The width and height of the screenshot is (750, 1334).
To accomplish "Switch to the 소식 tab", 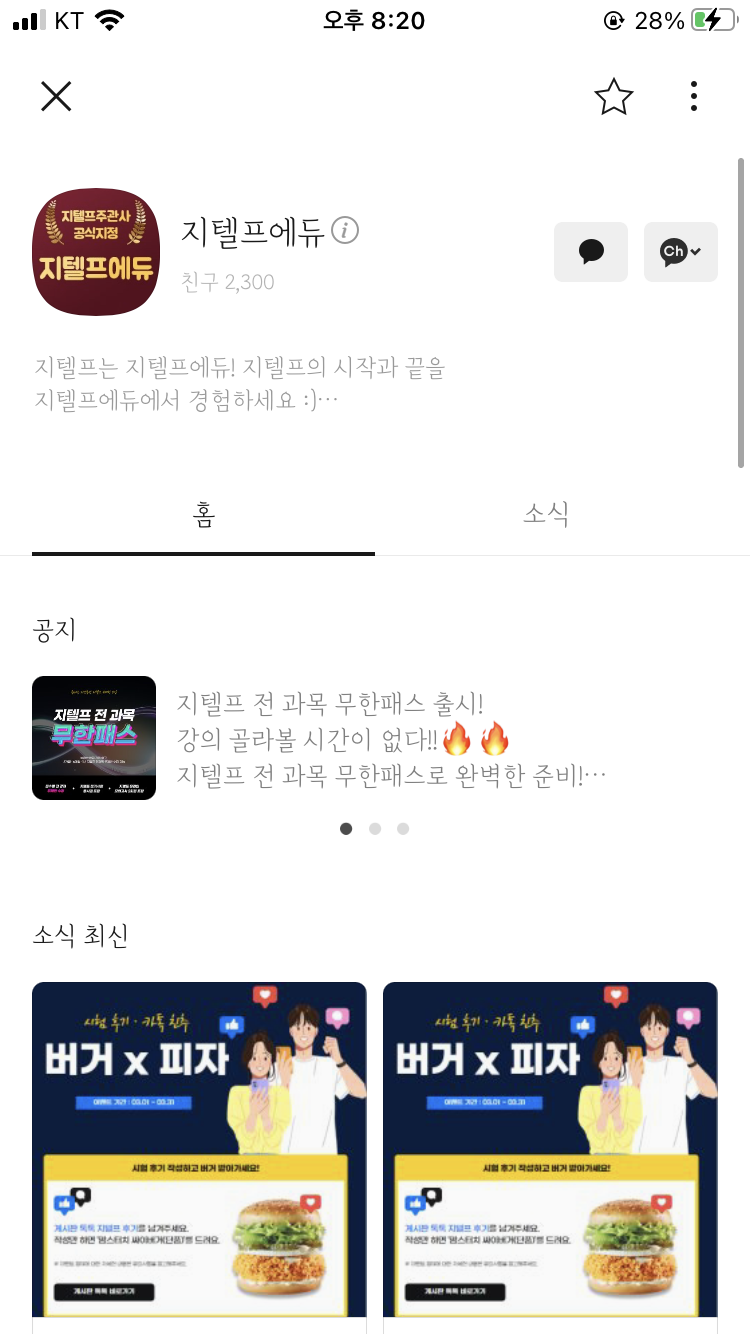I will (x=546, y=514).
